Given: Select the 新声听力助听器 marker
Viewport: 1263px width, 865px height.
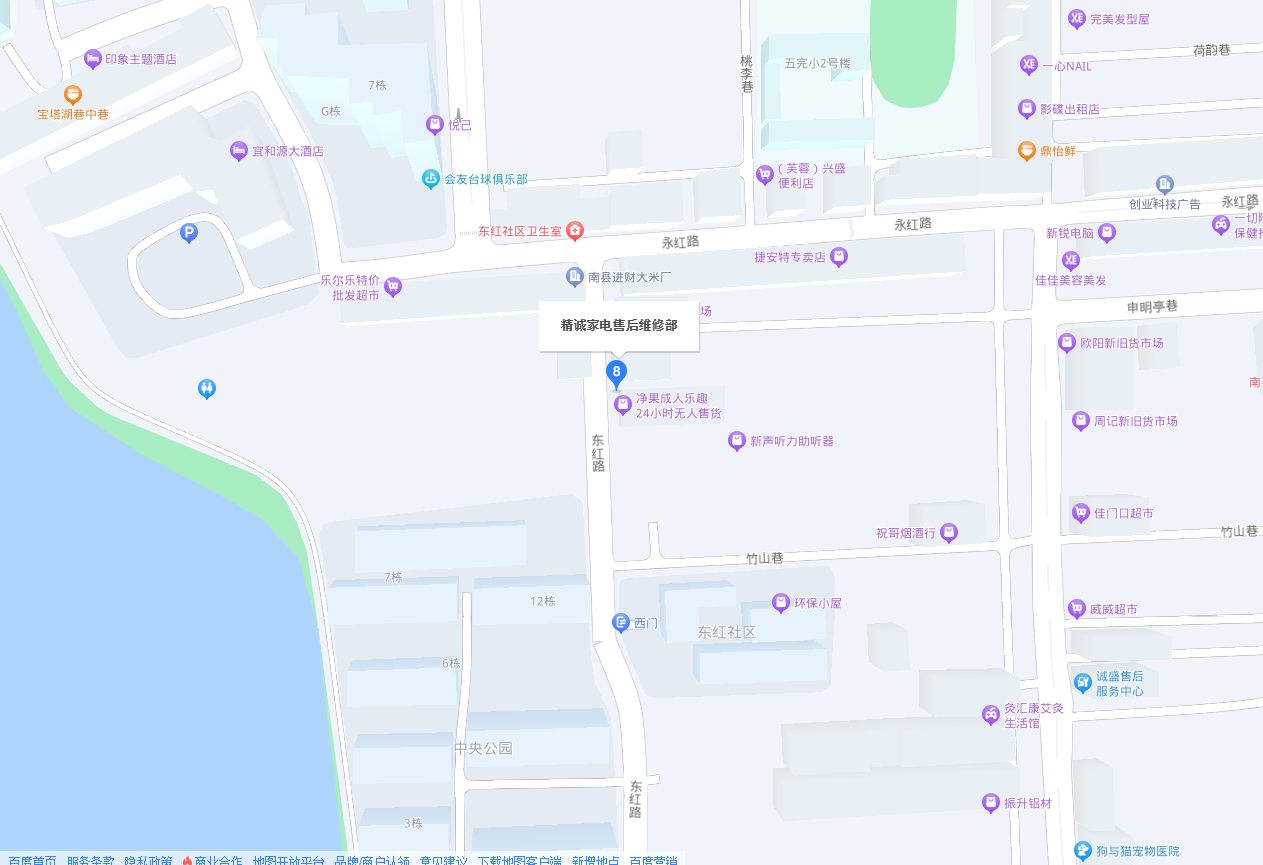Looking at the screenshot, I should click(x=736, y=441).
